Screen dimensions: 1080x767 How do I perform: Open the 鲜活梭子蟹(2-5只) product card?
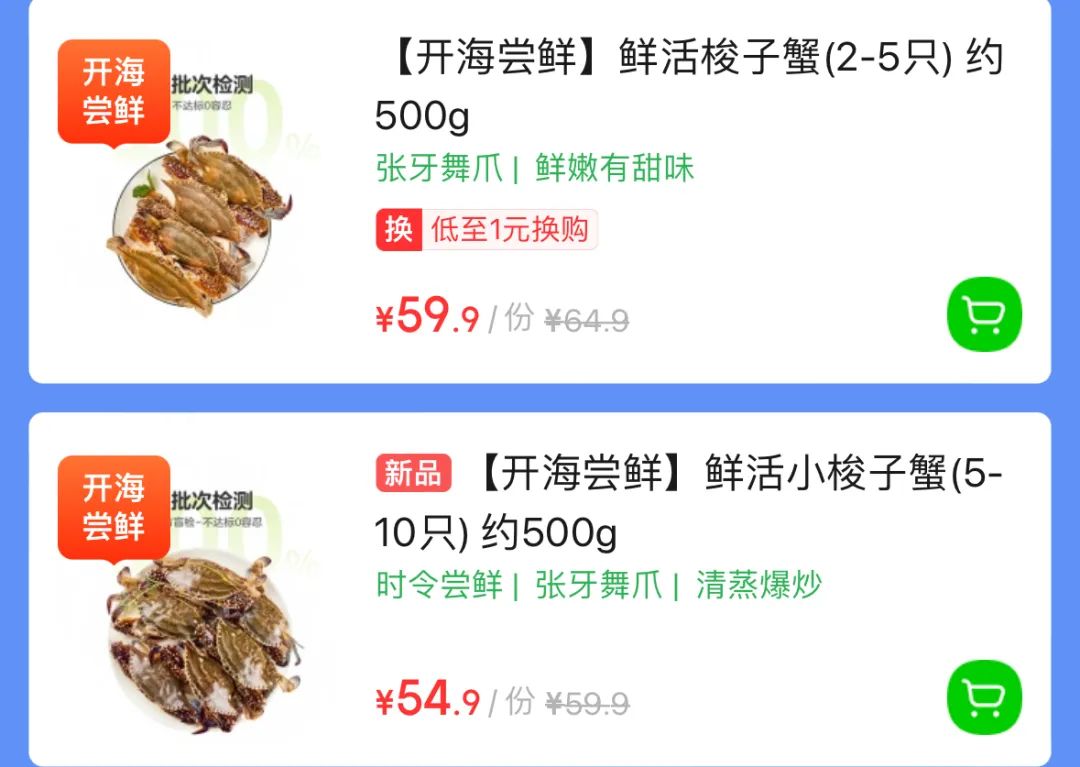(688, 86)
